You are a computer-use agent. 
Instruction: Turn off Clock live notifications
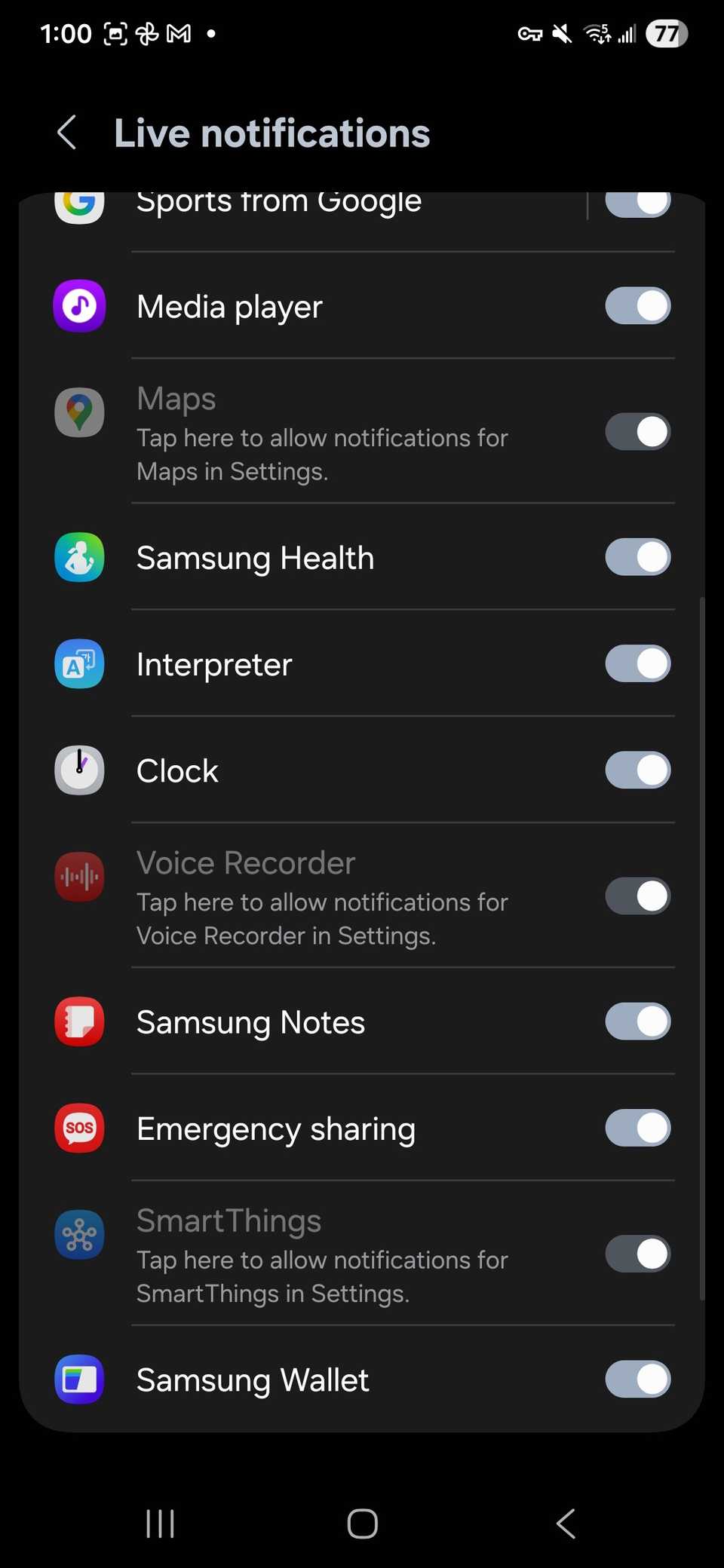point(637,770)
